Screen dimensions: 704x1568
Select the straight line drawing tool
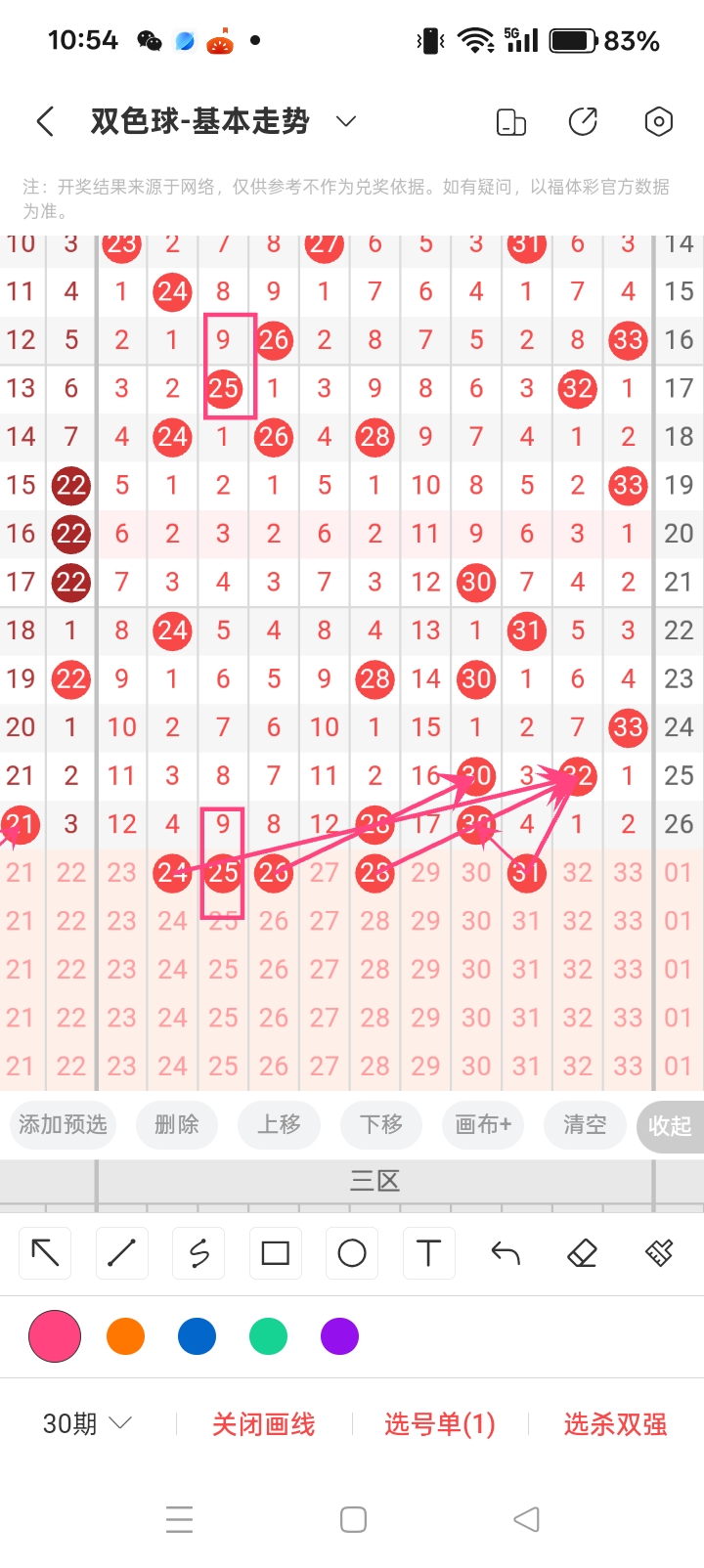coord(121,1252)
